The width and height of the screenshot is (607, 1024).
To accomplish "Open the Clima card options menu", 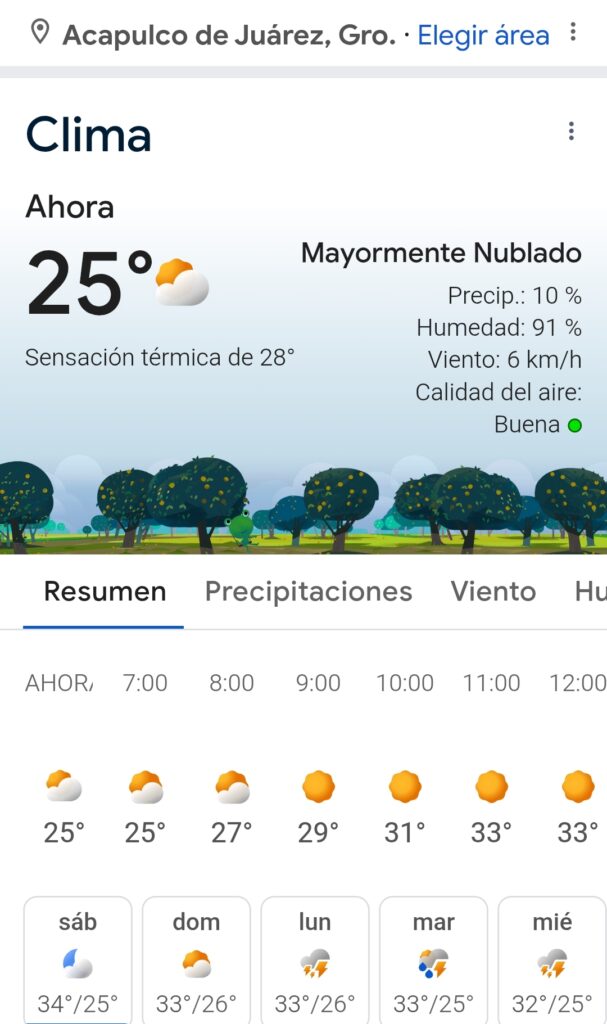I will point(571,131).
